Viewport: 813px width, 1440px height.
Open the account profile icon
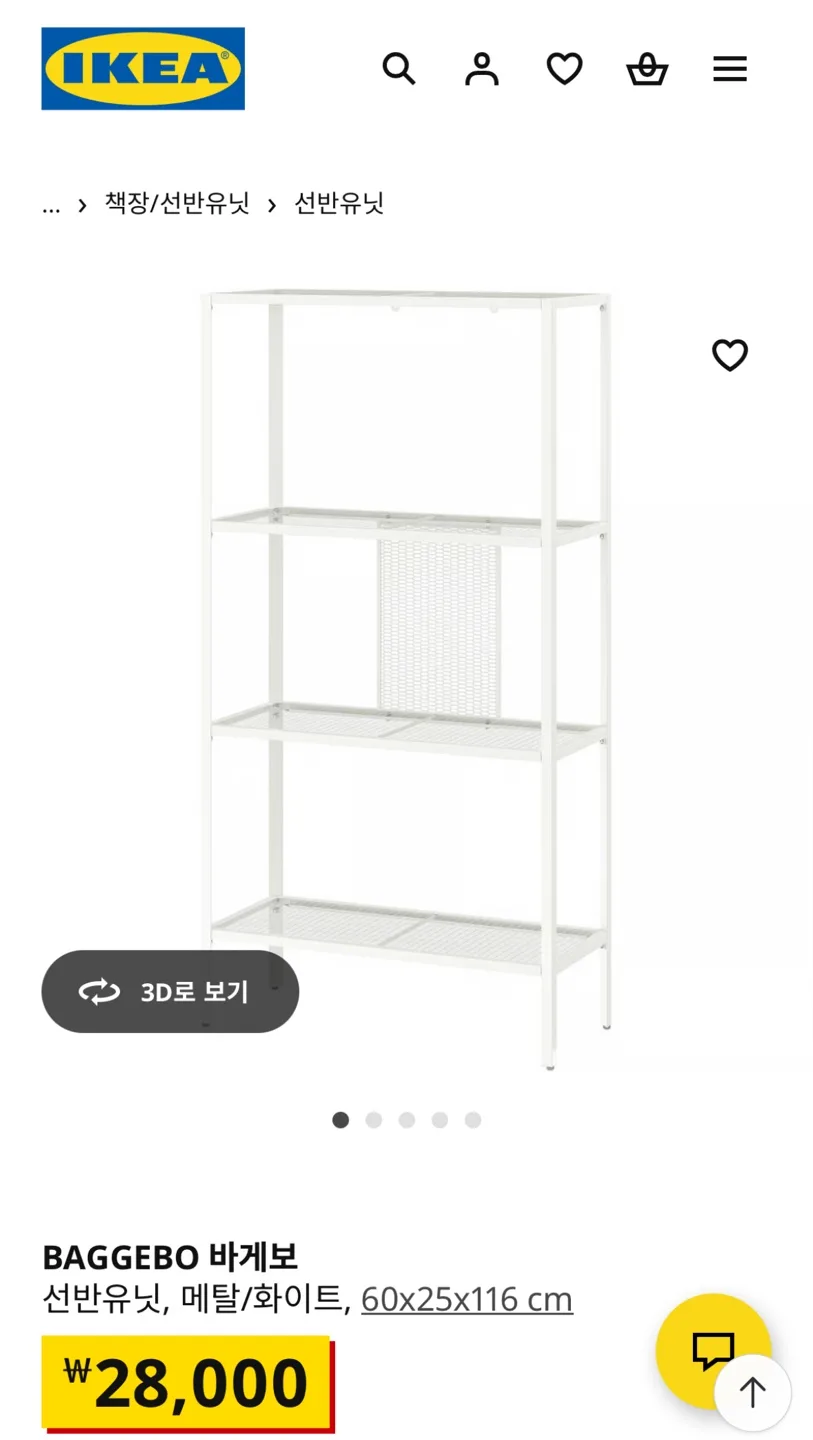tap(481, 69)
